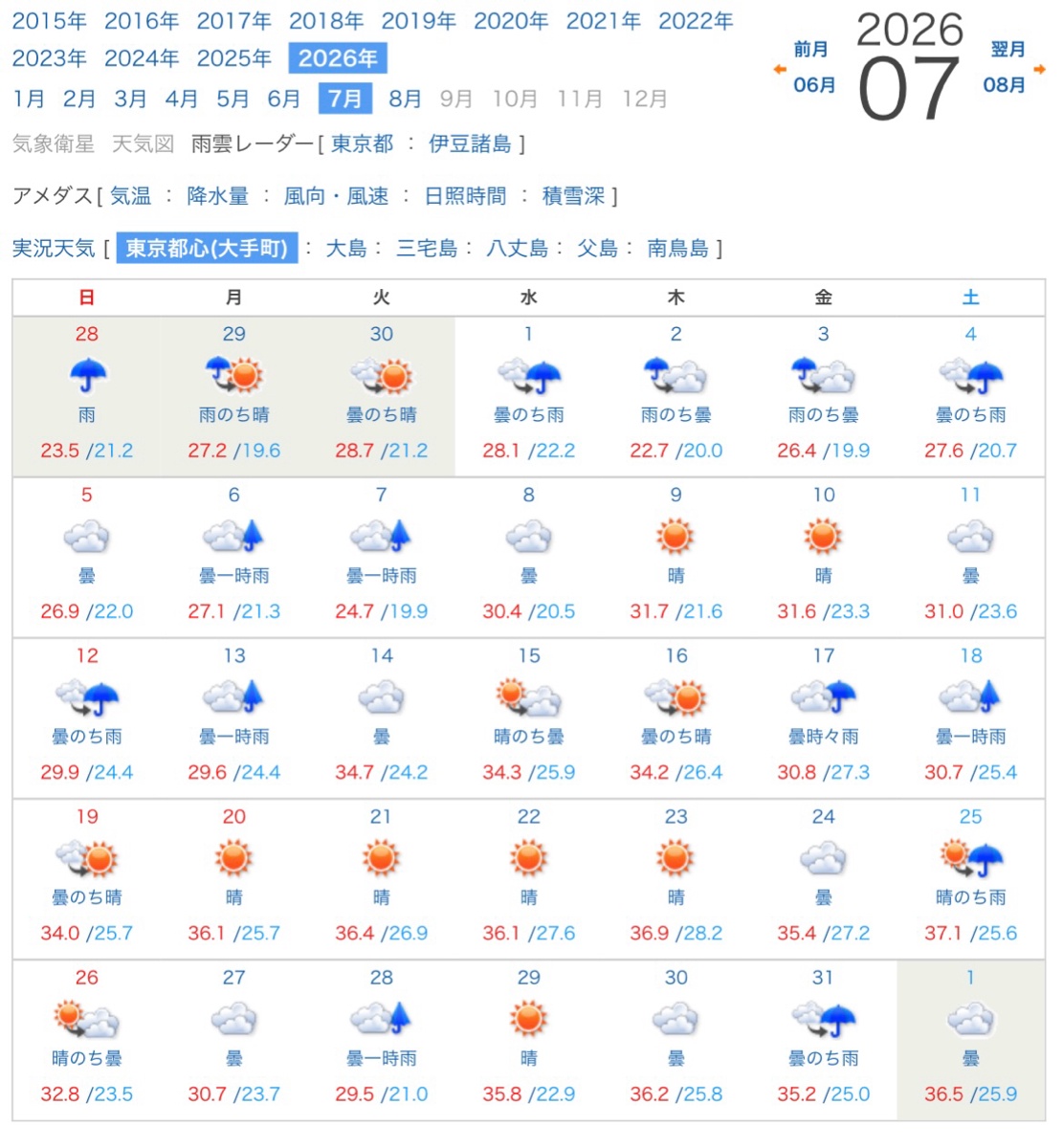Open the 2020年 year link
This screenshot has height=1148, width=1063.
tap(511, 21)
